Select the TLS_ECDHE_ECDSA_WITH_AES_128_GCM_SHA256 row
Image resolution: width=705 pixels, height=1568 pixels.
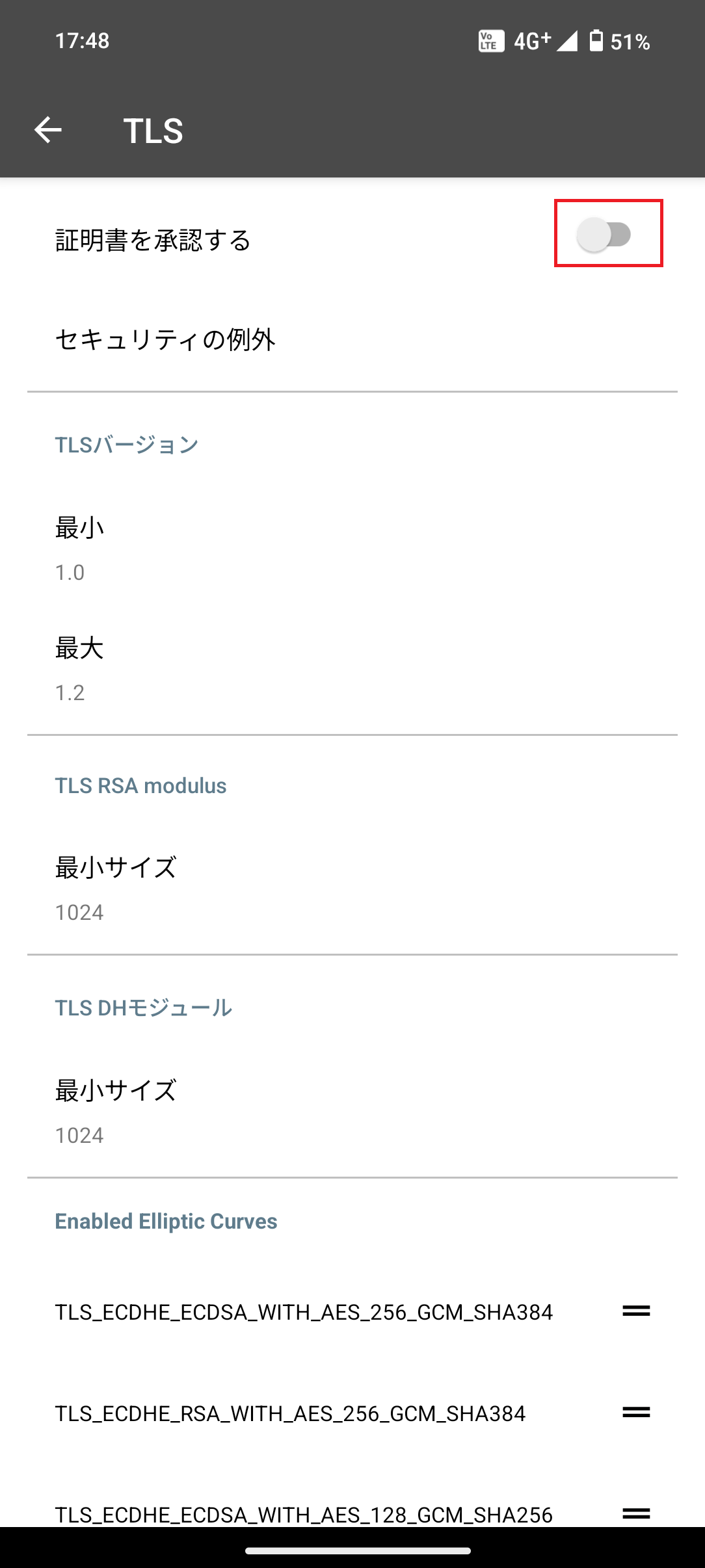(352, 1514)
